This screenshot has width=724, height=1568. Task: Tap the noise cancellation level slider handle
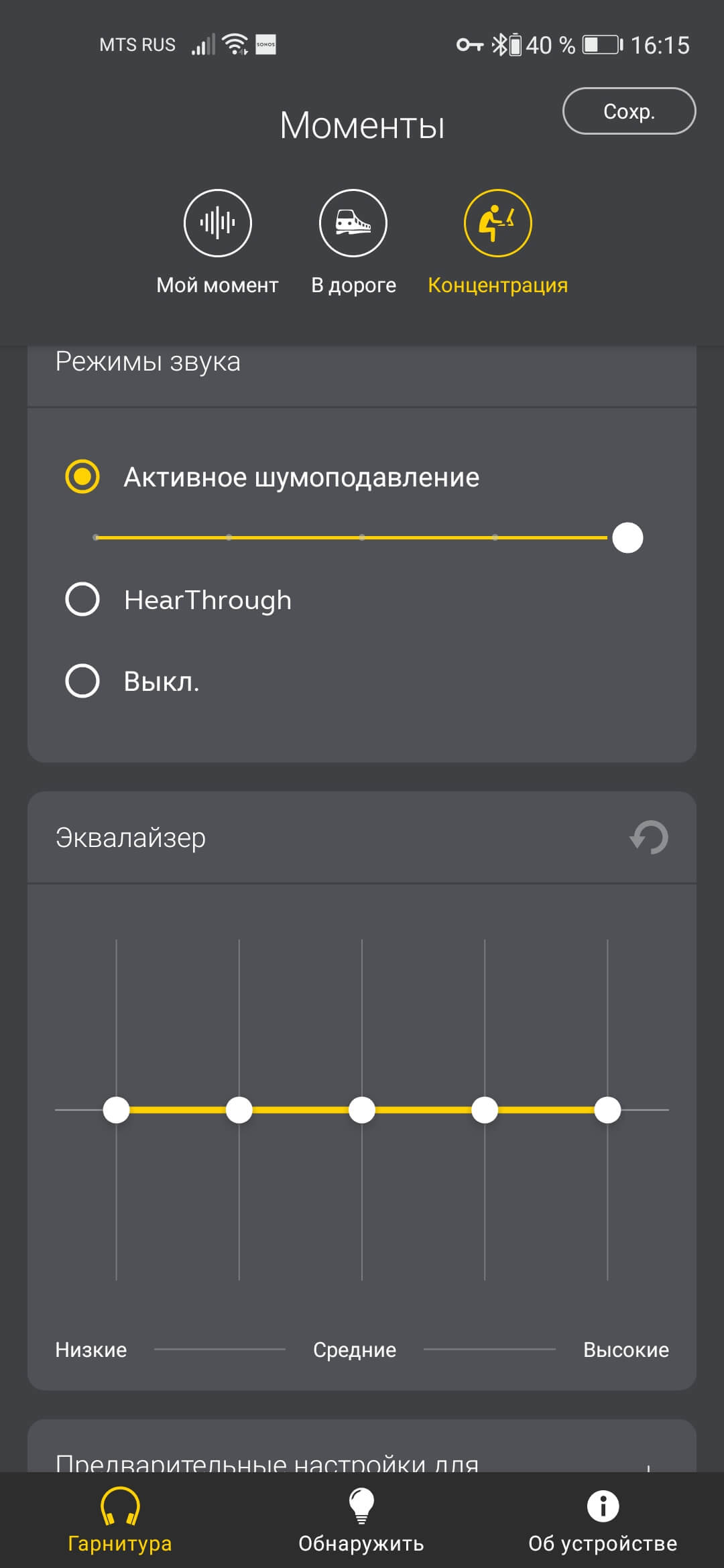(x=627, y=537)
